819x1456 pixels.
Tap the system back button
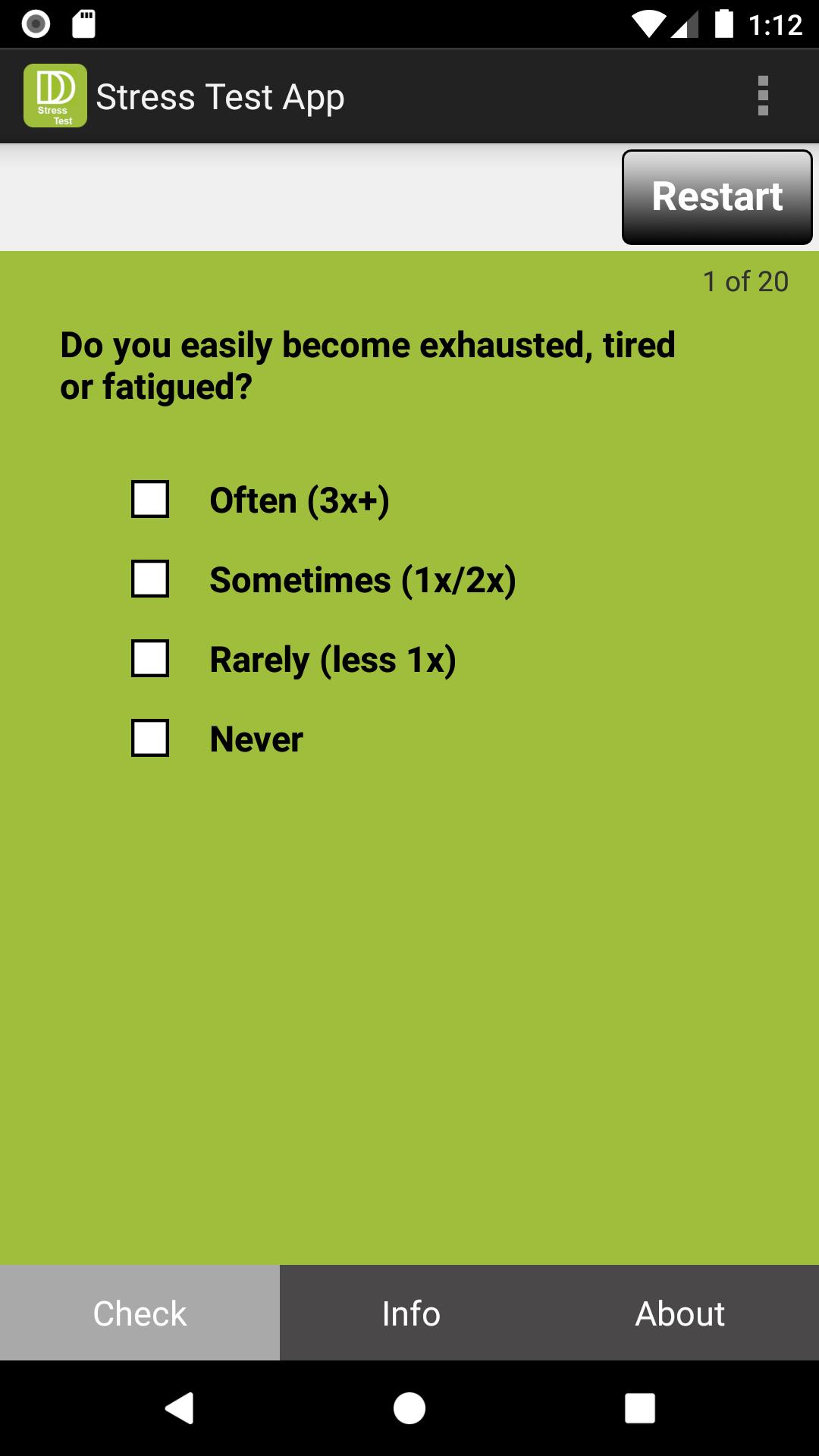180,1408
